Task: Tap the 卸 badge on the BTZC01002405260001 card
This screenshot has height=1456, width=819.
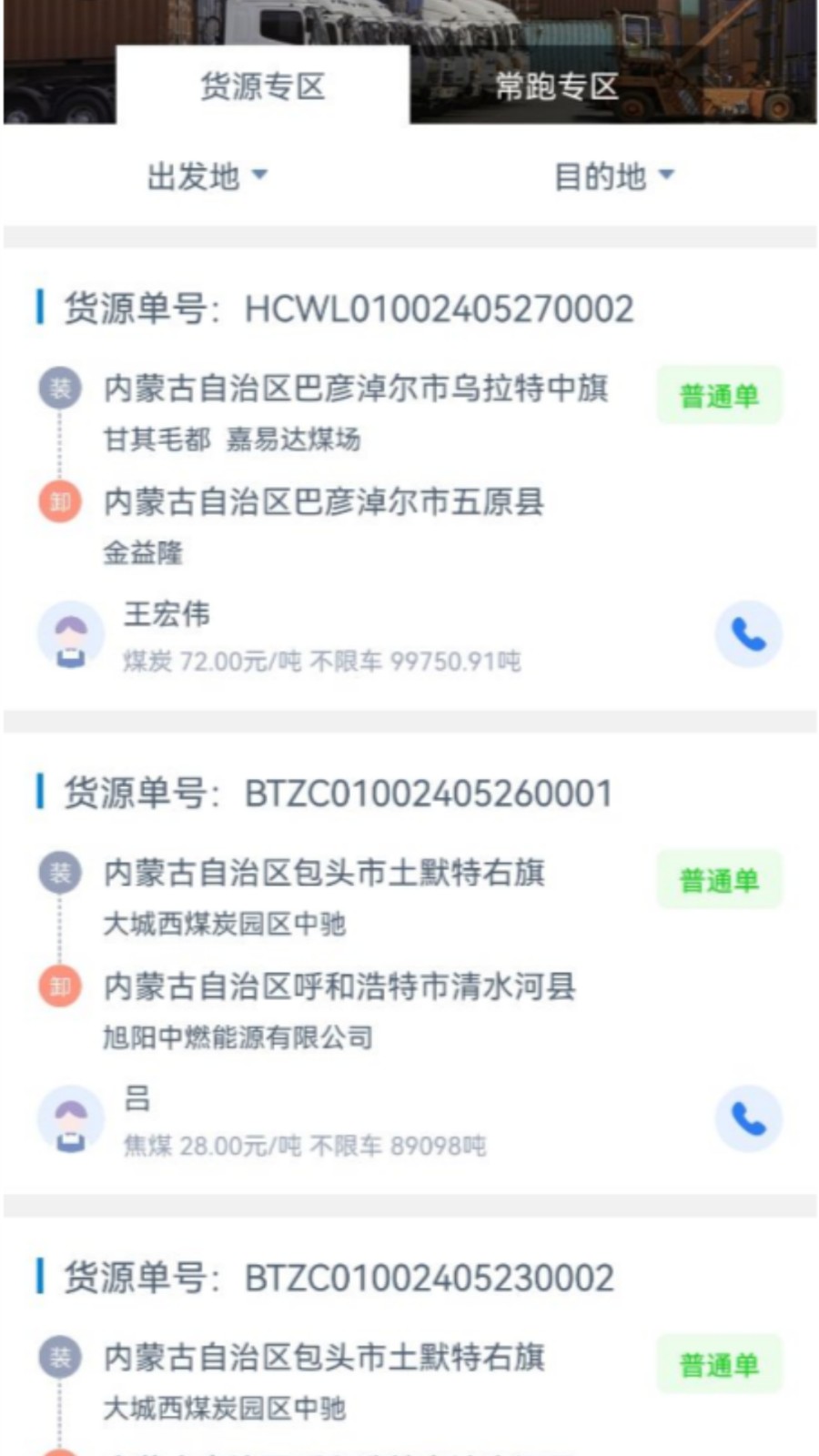Action: point(60,986)
